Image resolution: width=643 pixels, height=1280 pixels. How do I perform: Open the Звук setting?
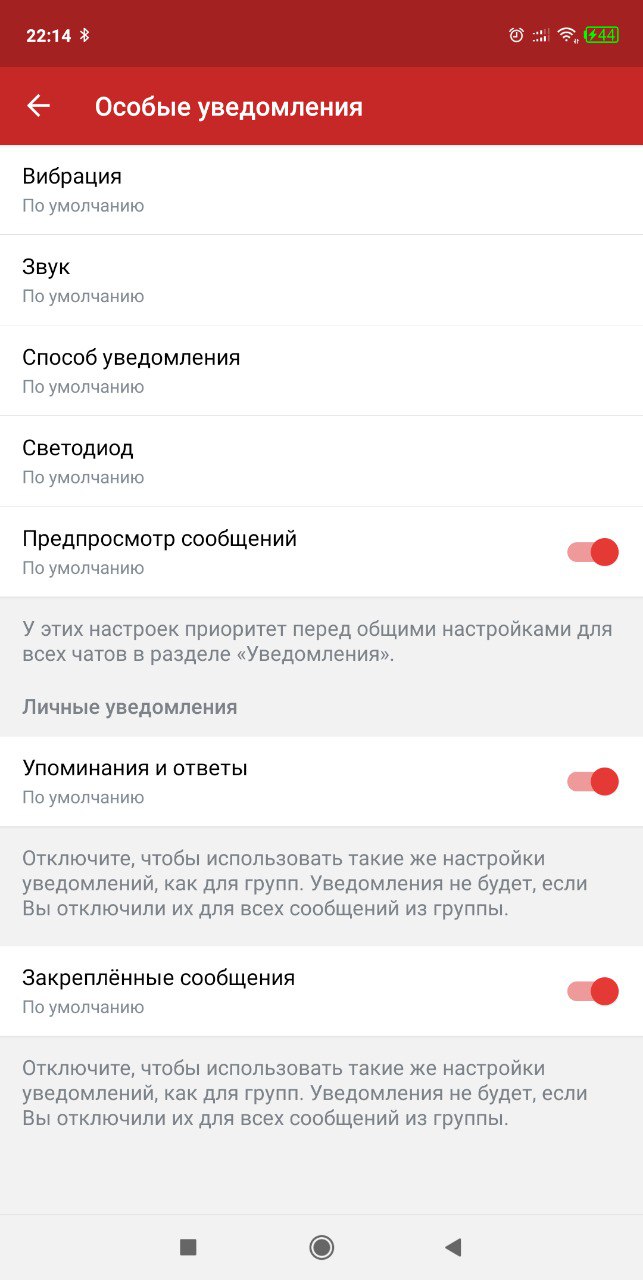pos(320,280)
